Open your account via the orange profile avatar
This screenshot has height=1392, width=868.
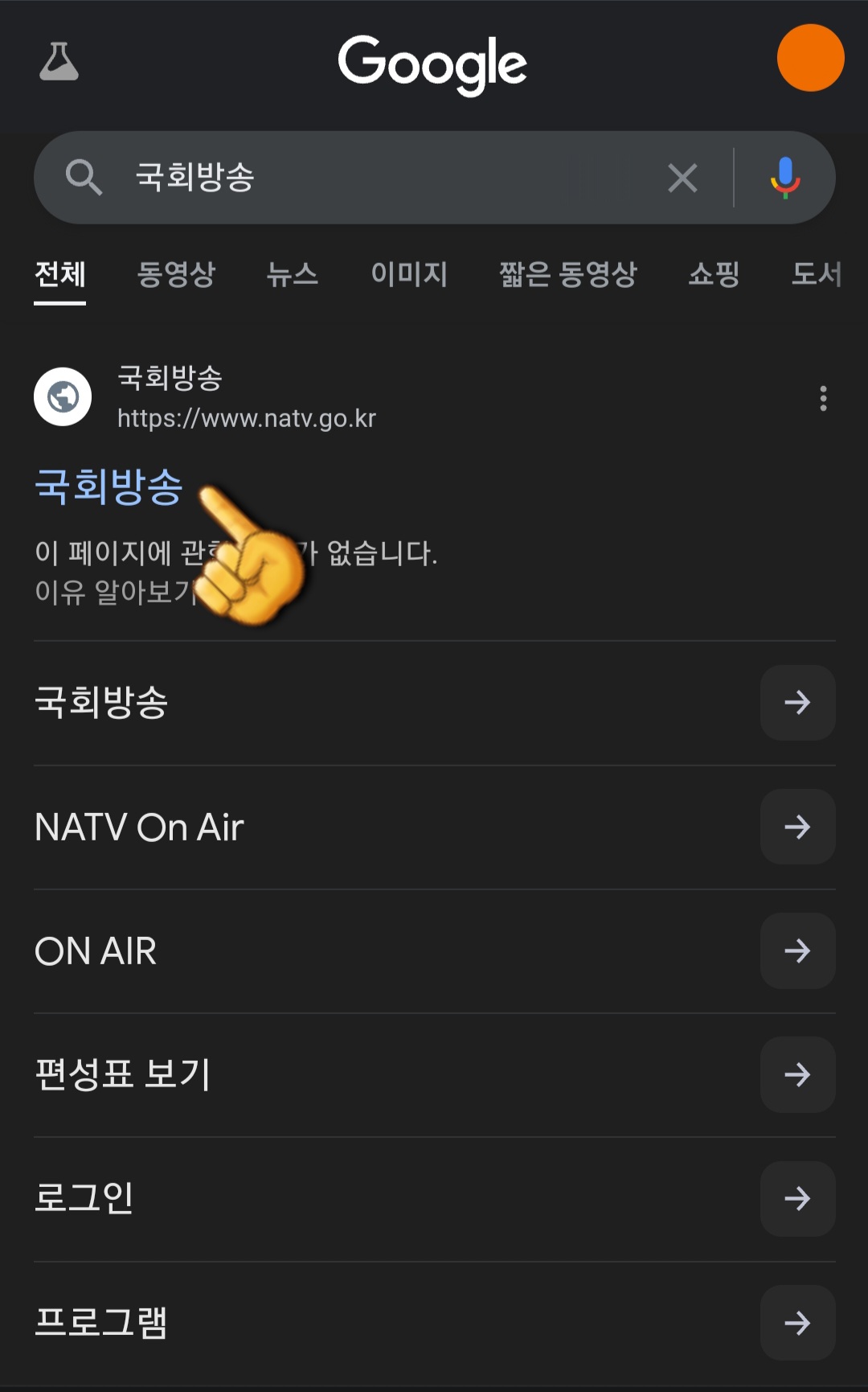click(x=809, y=59)
